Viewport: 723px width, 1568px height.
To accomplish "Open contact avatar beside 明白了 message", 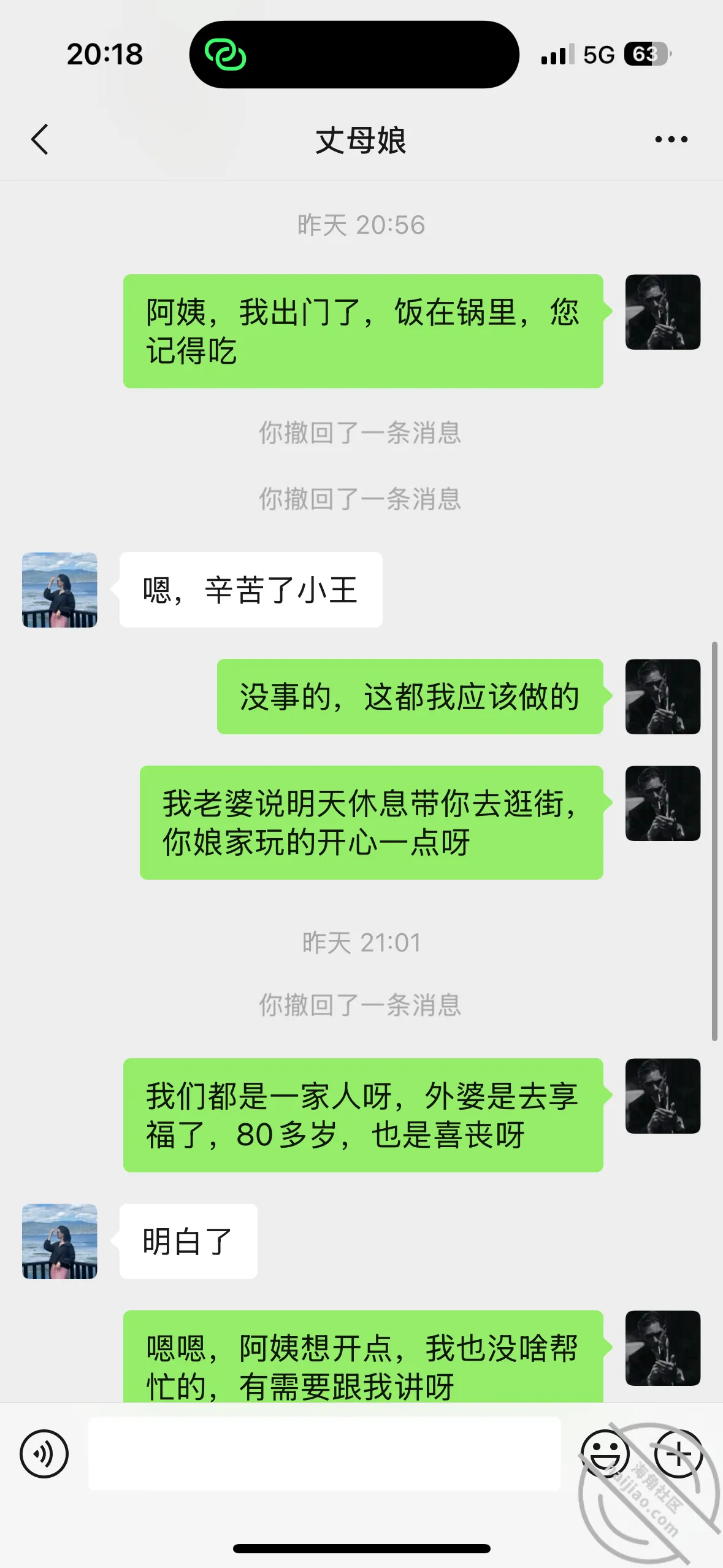I will tap(59, 1241).
